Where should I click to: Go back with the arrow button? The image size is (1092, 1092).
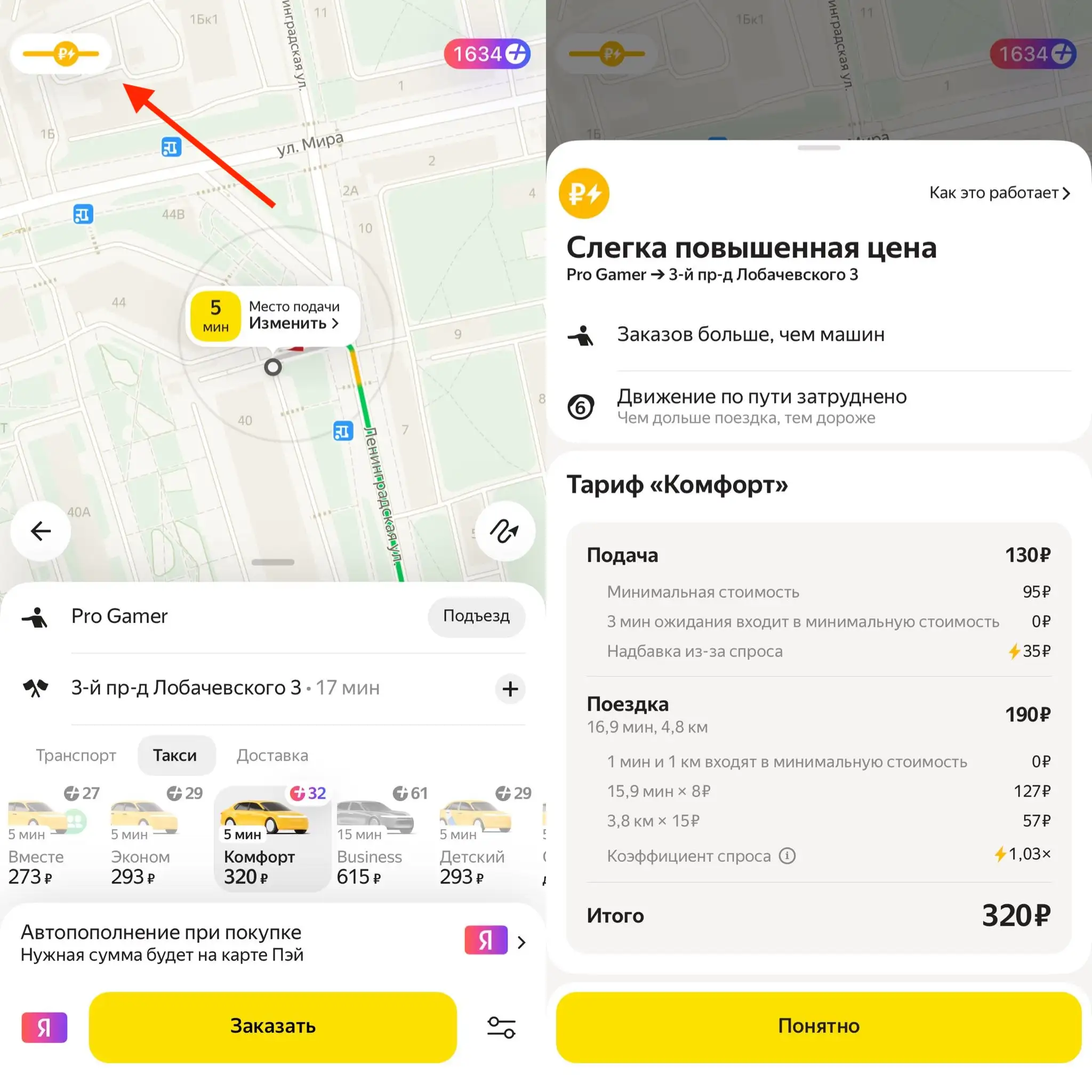coord(41,531)
